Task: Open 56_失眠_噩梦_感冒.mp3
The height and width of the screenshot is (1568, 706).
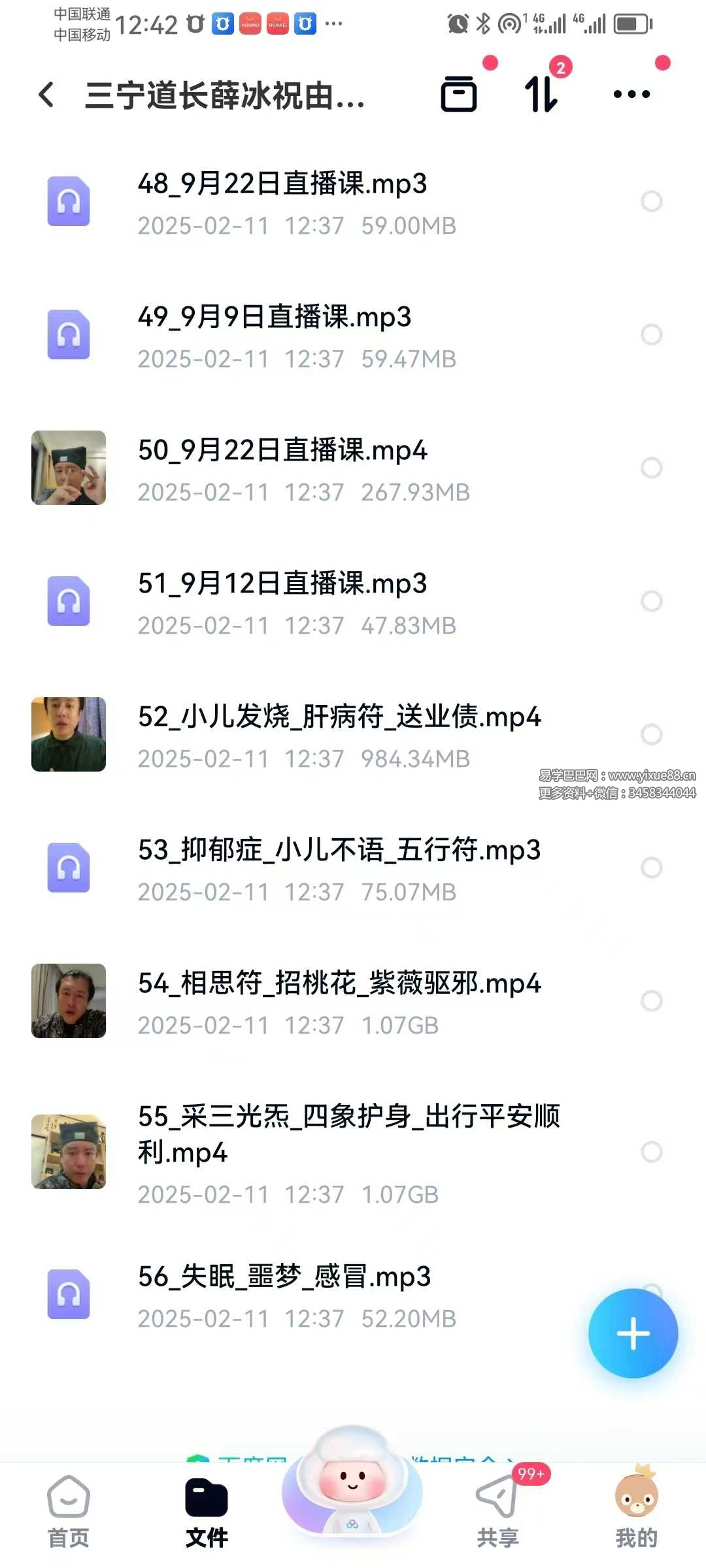Action: (x=284, y=1277)
